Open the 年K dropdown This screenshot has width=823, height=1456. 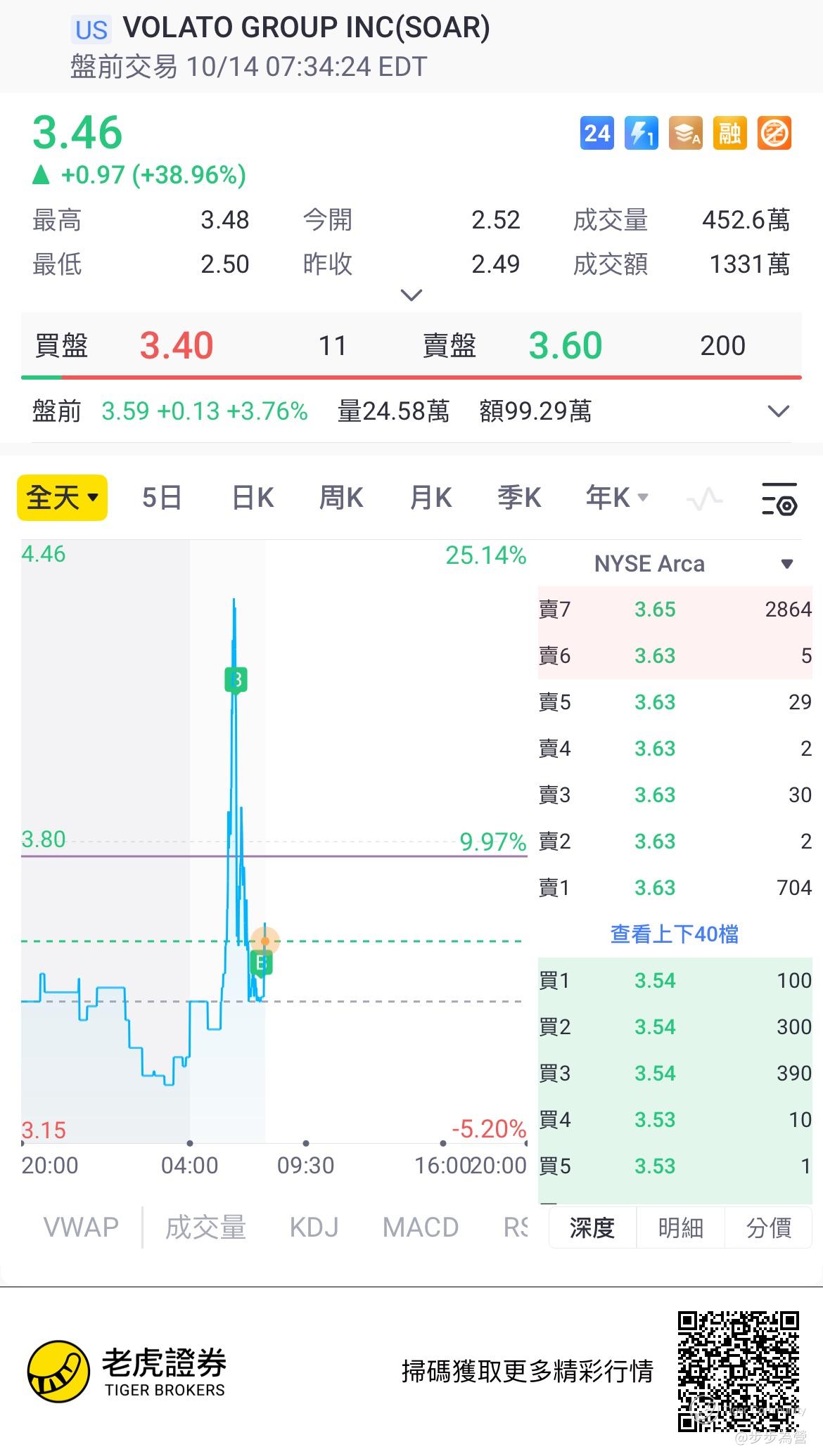(x=617, y=498)
